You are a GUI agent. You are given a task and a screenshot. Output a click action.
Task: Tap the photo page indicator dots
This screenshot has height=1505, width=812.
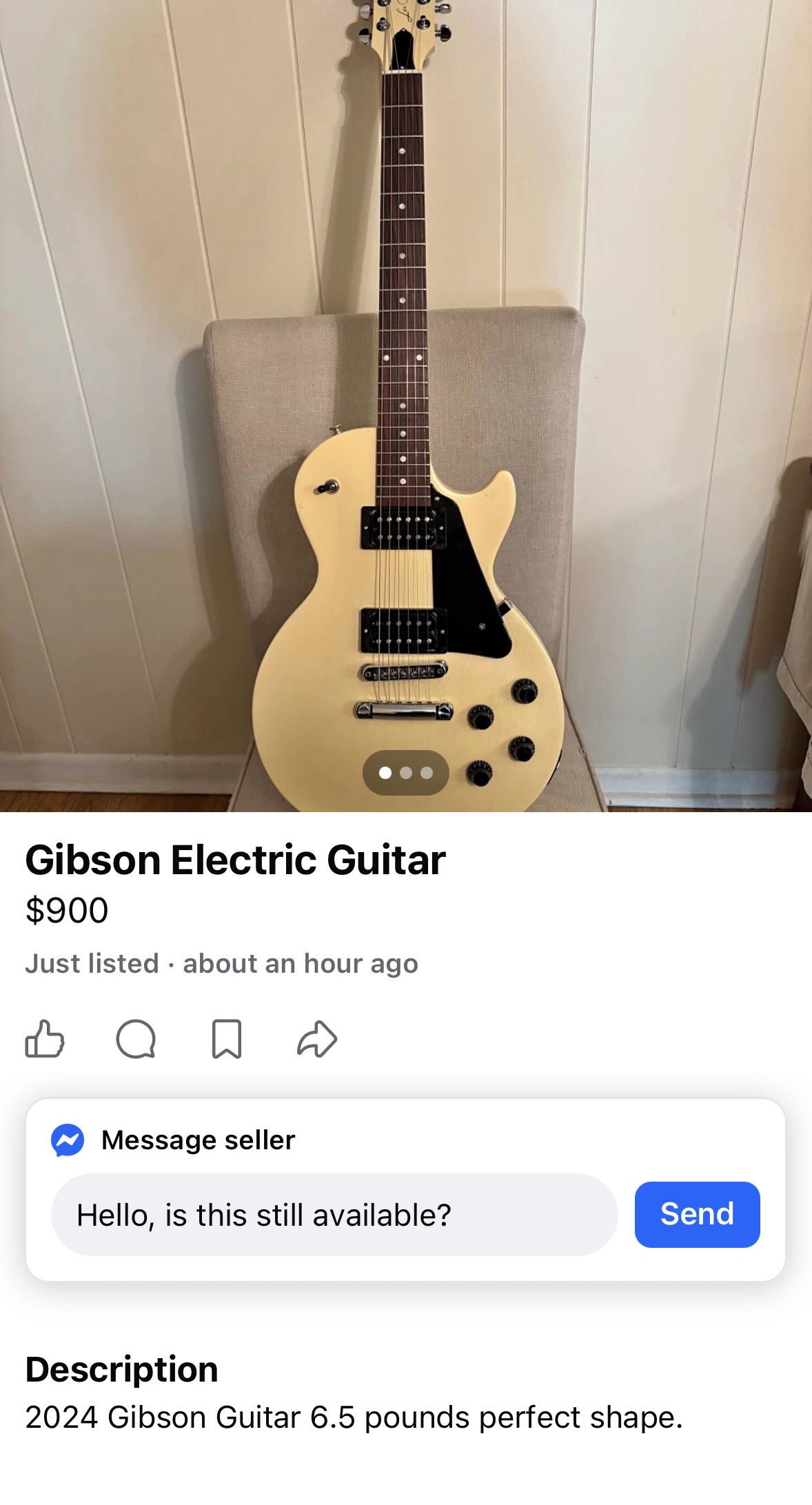pyautogui.click(x=406, y=772)
